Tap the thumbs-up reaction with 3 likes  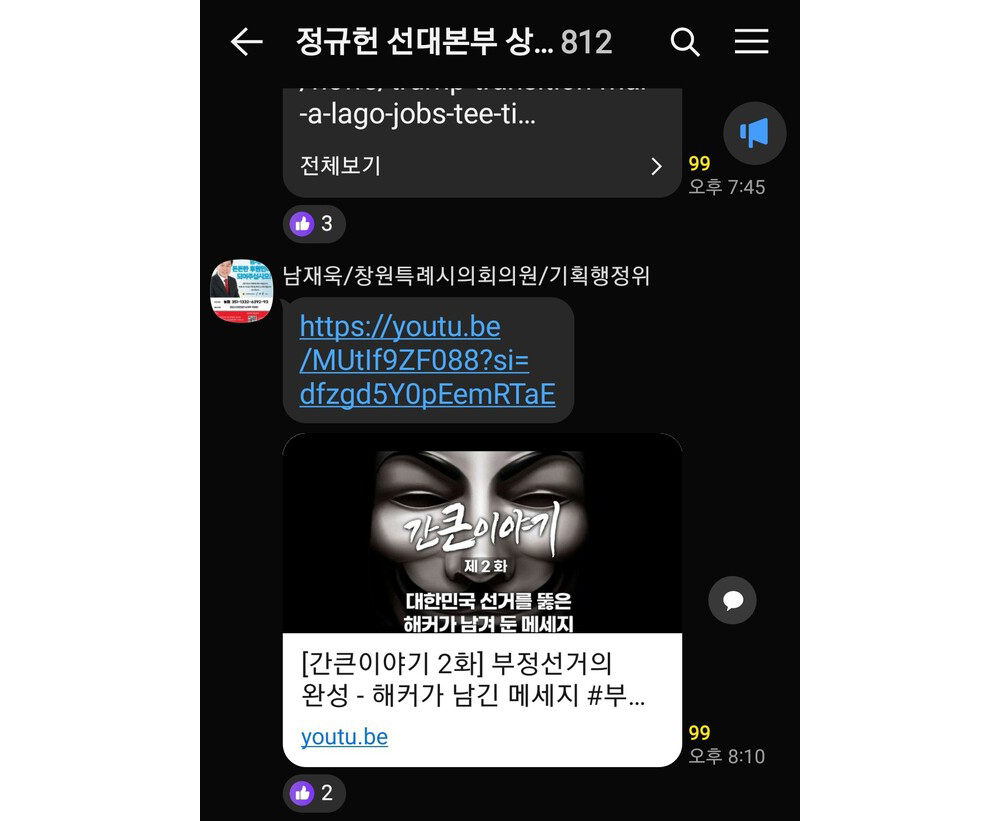[x=314, y=224]
